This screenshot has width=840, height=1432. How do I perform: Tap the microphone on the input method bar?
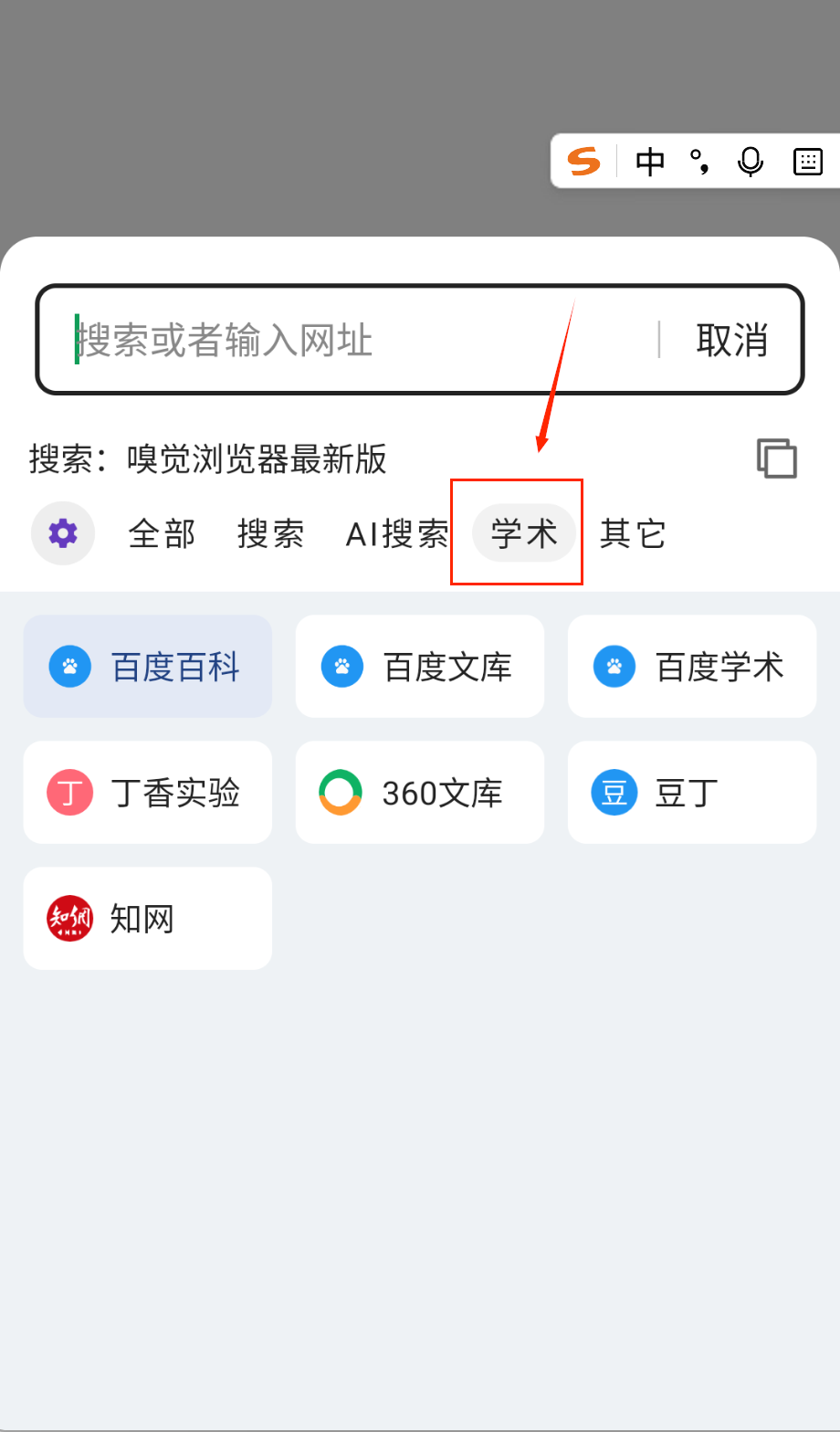pyautogui.click(x=751, y=162)
